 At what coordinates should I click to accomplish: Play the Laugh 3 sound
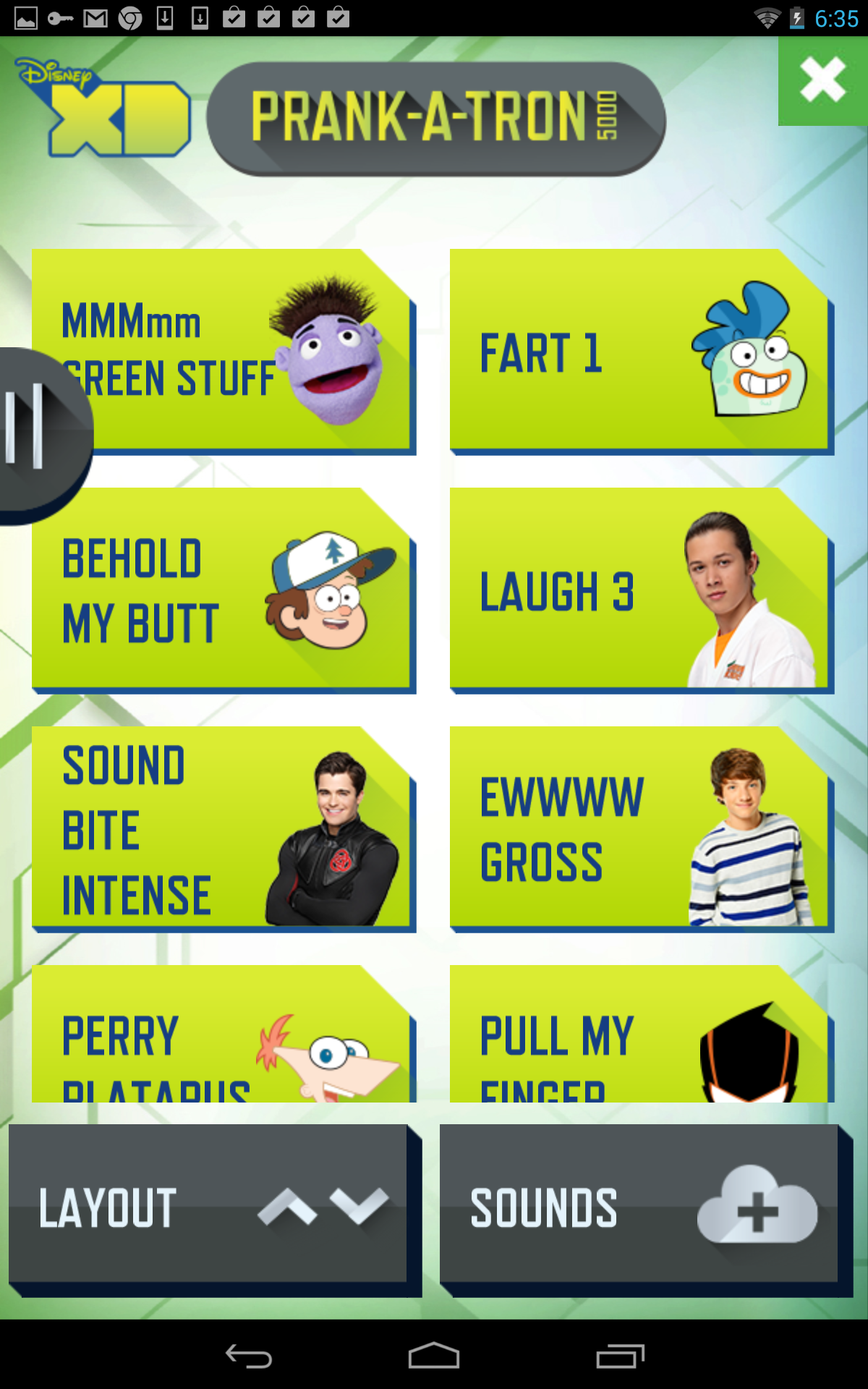(x=640, y=590)
